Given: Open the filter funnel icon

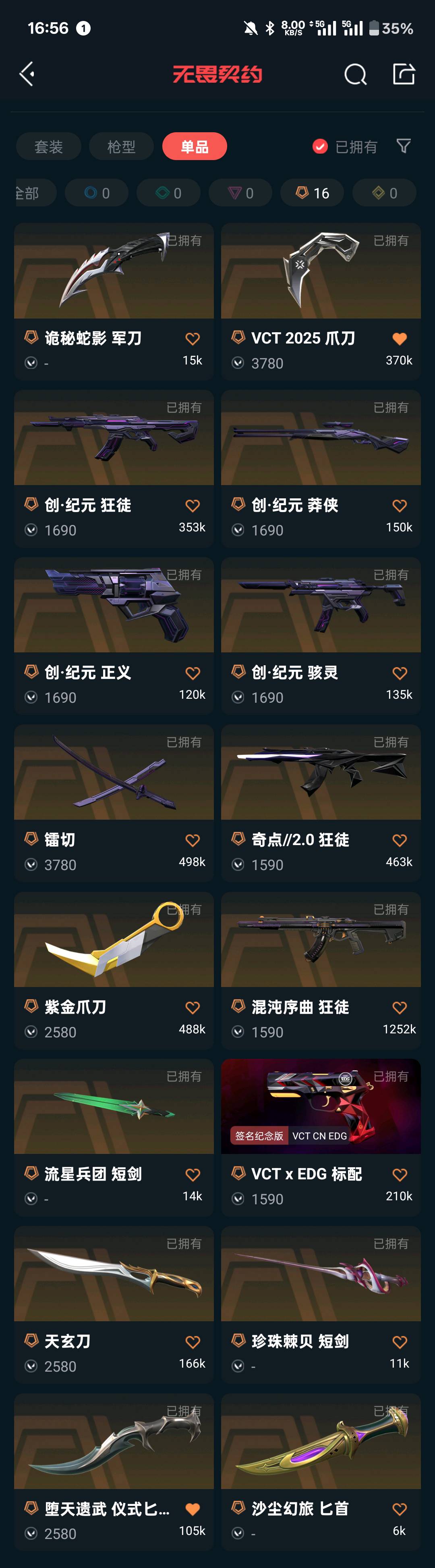Looking at the screenshot, I should pos(403,146).
